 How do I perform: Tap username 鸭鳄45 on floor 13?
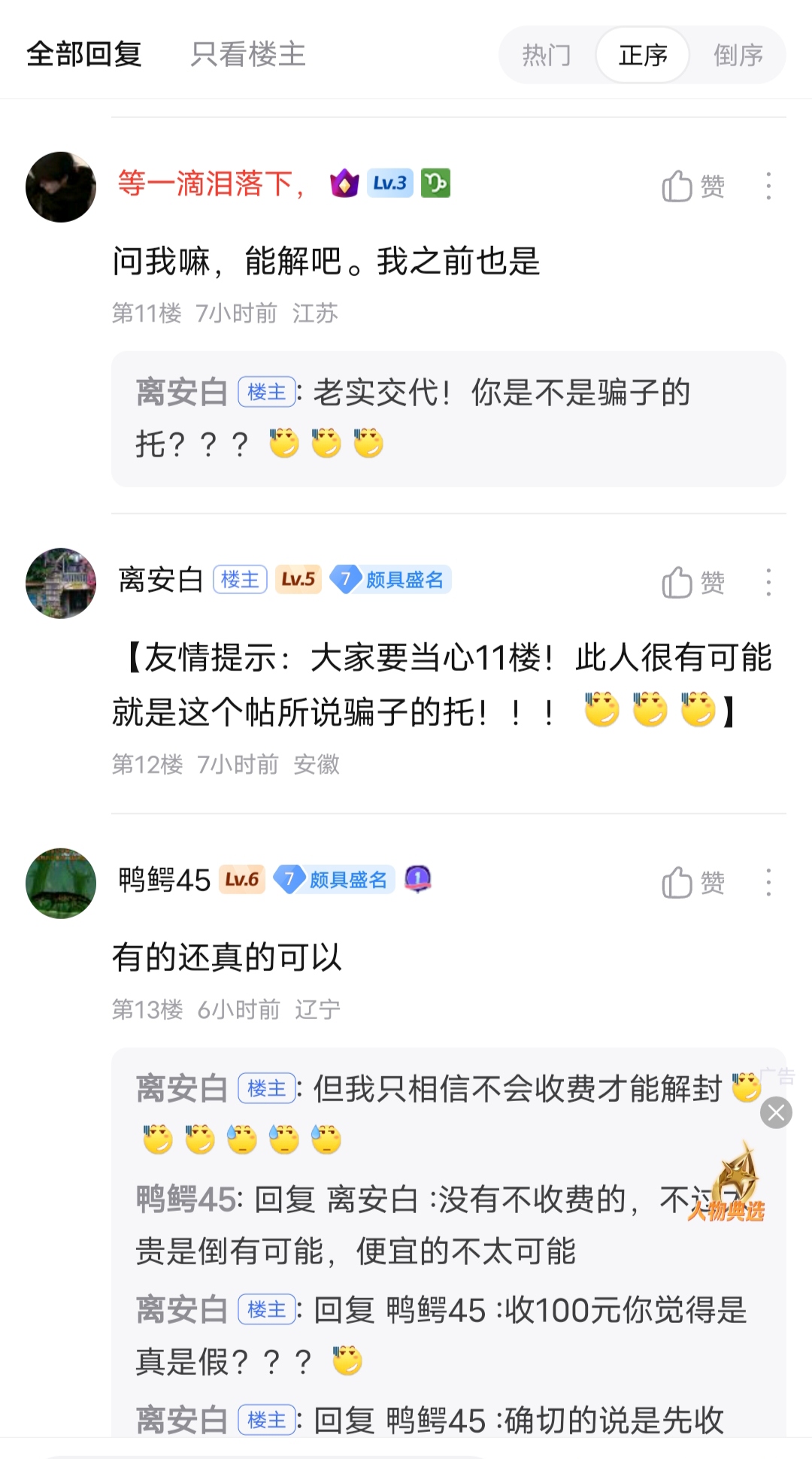pyautogui.click(x=165, y=879)
